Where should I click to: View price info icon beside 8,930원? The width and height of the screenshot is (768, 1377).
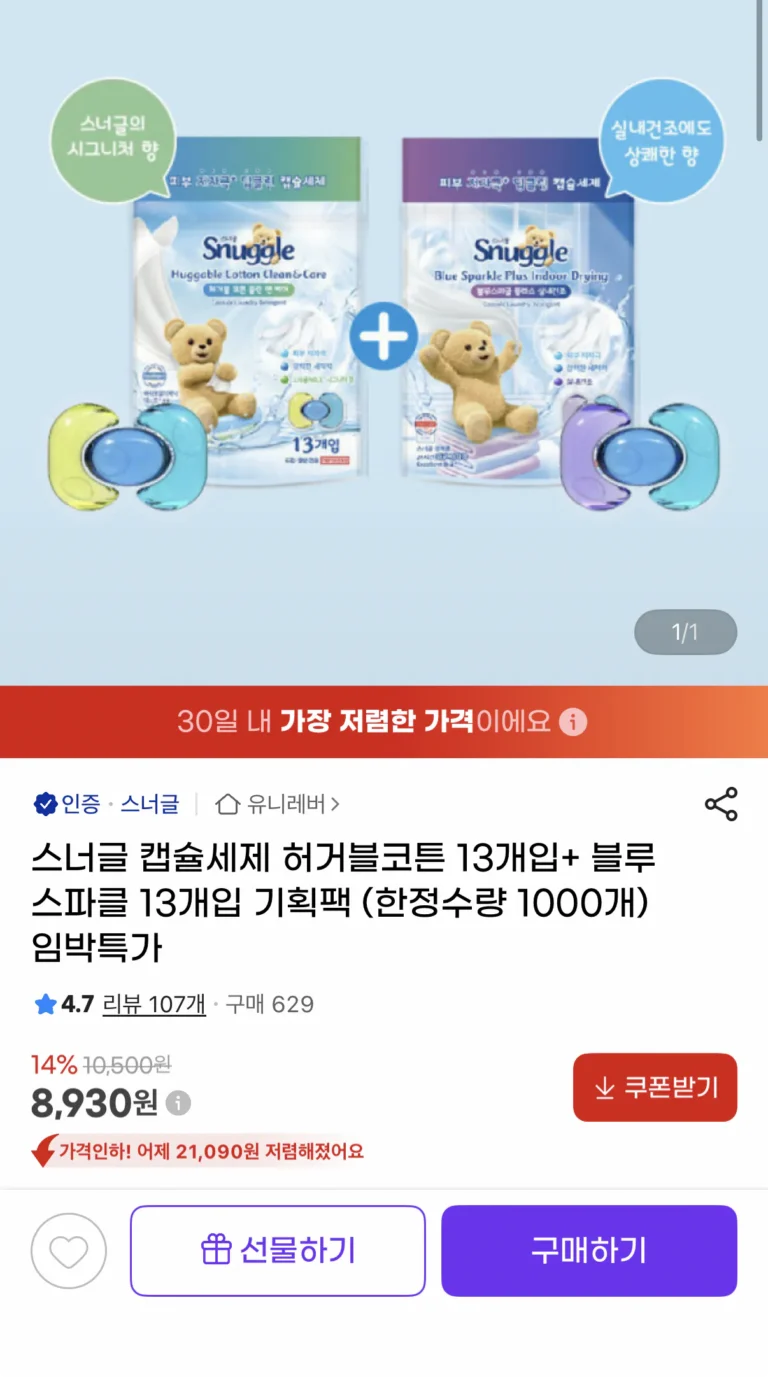[x=179, y=1104]
